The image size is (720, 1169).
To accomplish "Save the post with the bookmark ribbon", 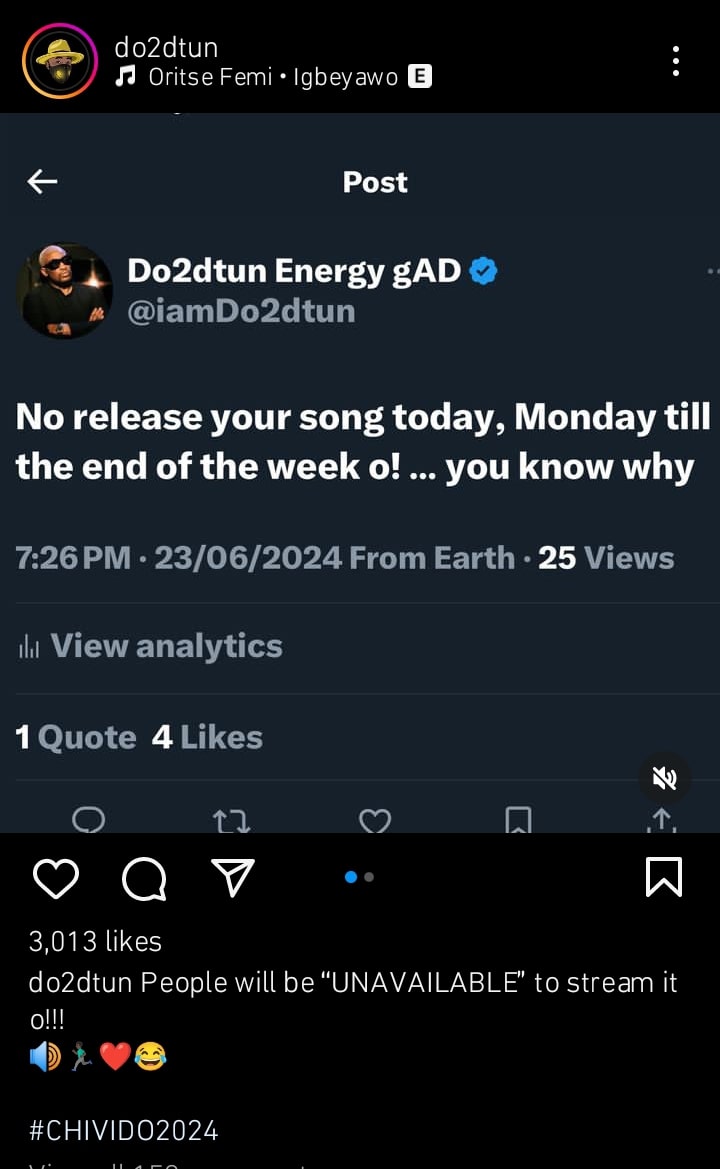I will 664,879.
